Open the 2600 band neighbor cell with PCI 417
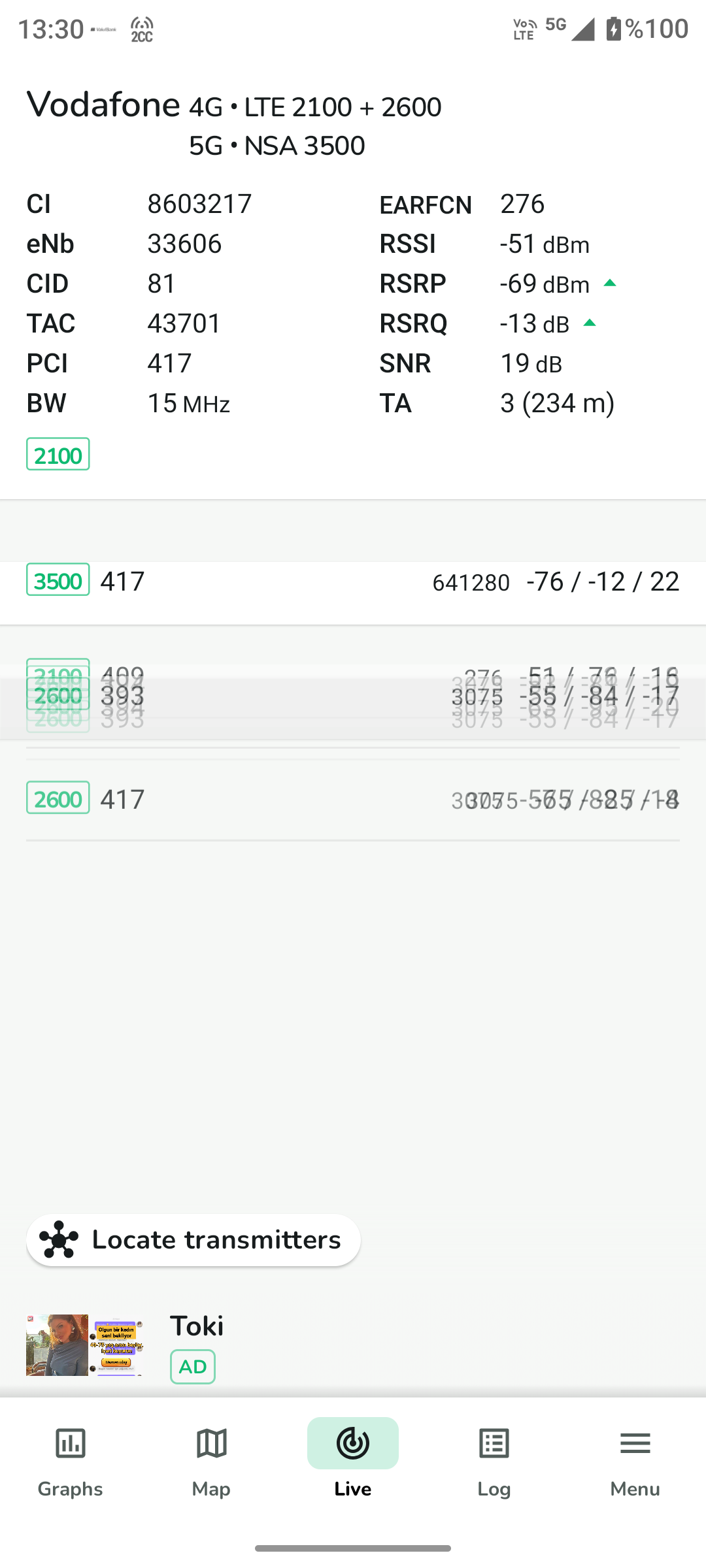Screen dimensions: 706x1568 coord(353,799)
